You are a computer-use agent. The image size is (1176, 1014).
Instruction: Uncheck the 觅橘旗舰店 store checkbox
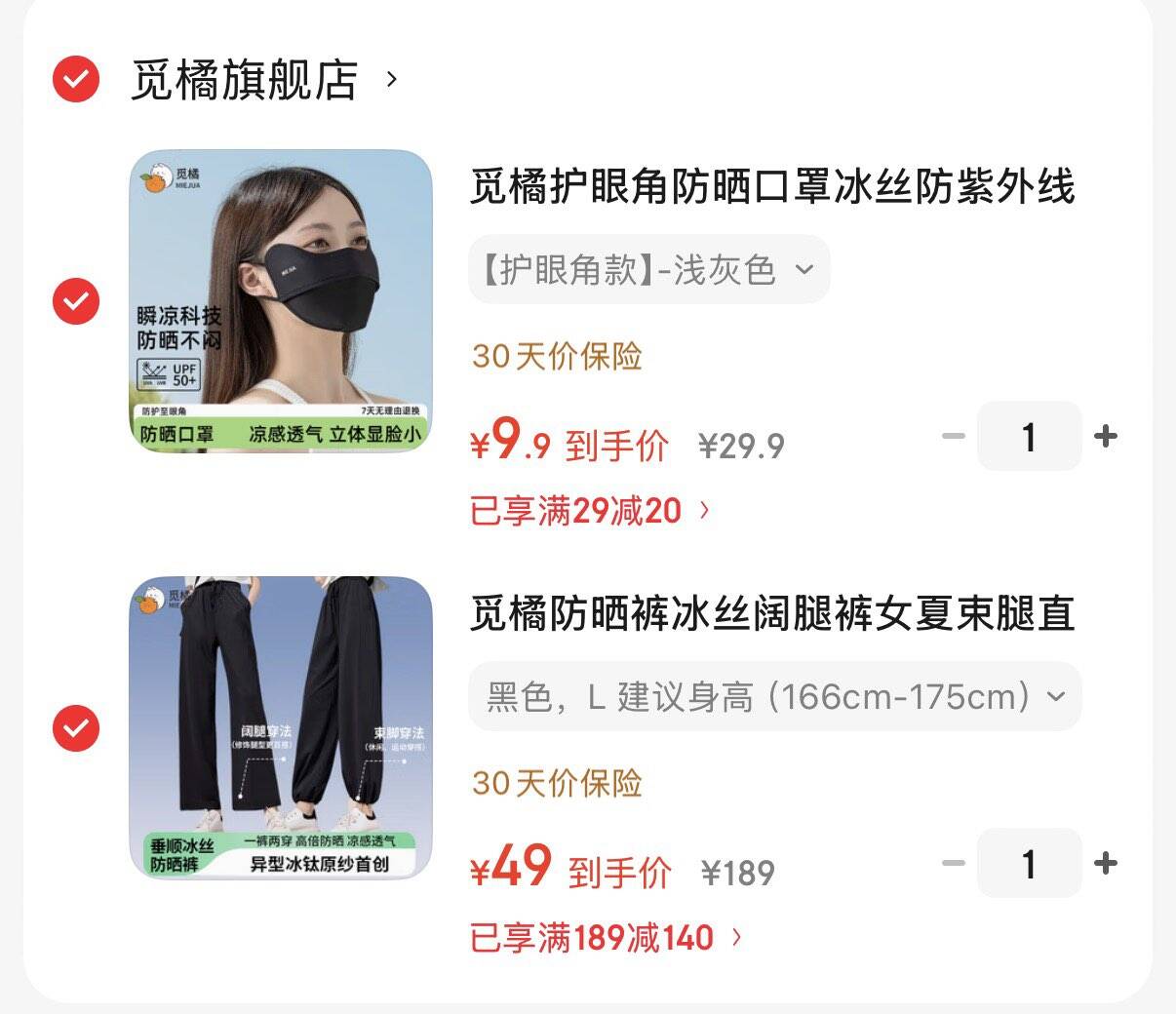point(76,79)
